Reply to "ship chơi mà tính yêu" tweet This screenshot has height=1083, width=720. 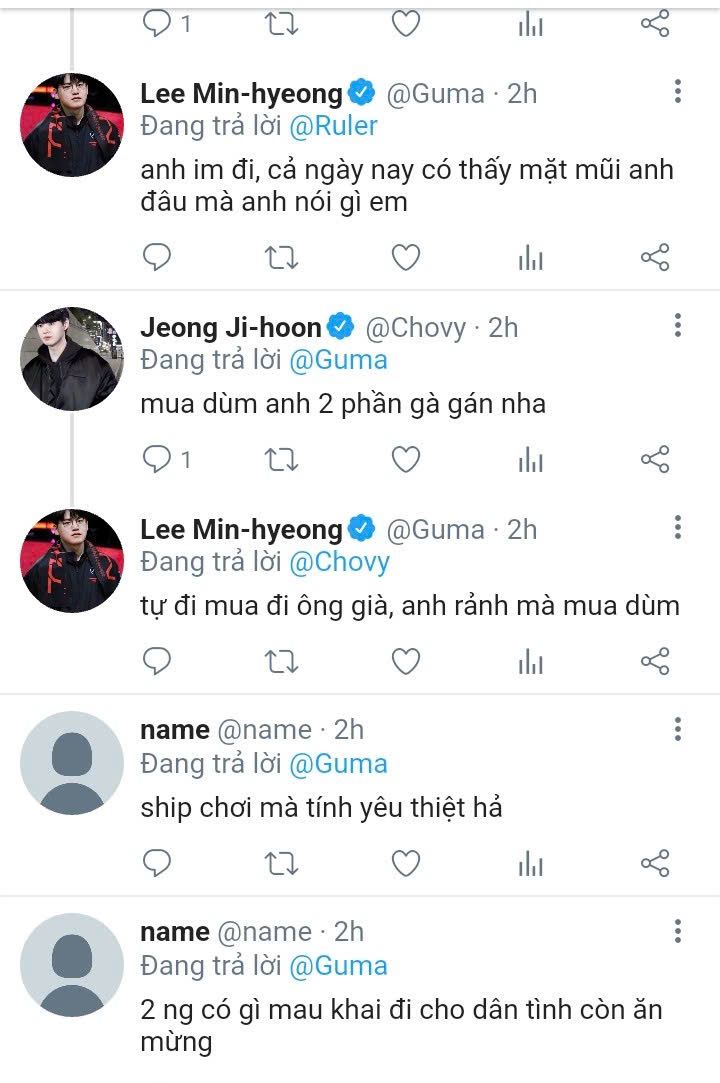tap(157, 863)
